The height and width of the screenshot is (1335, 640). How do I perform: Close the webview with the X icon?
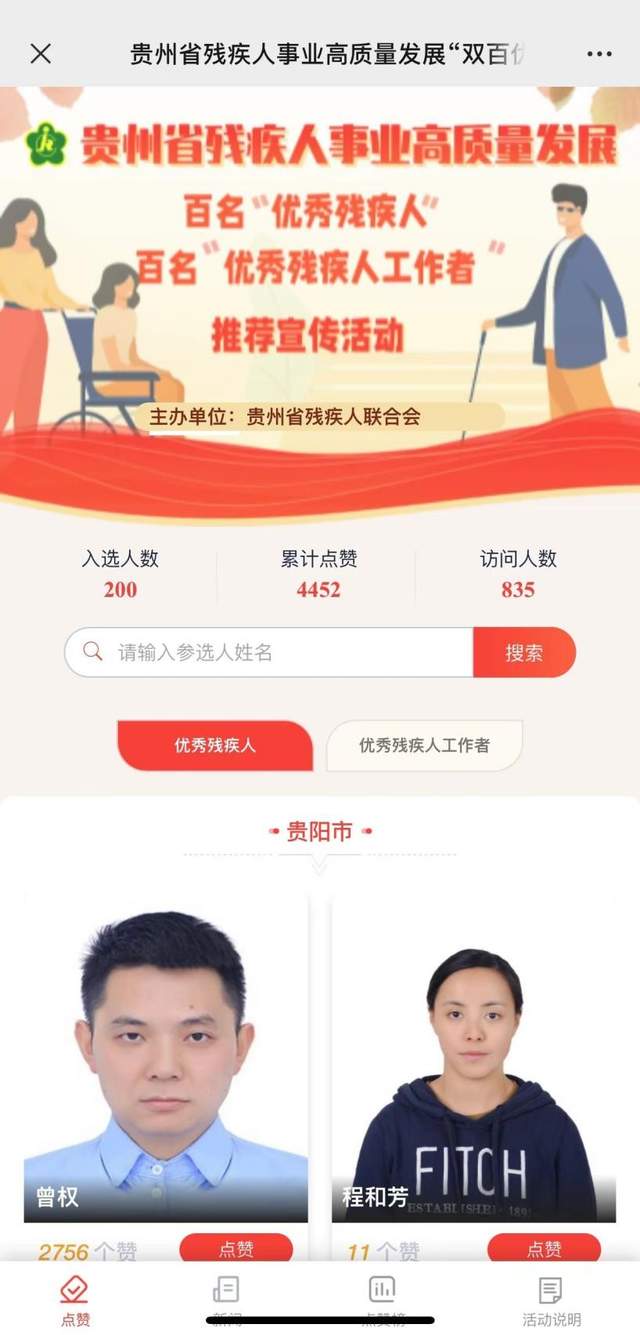(x=41, y=54)
